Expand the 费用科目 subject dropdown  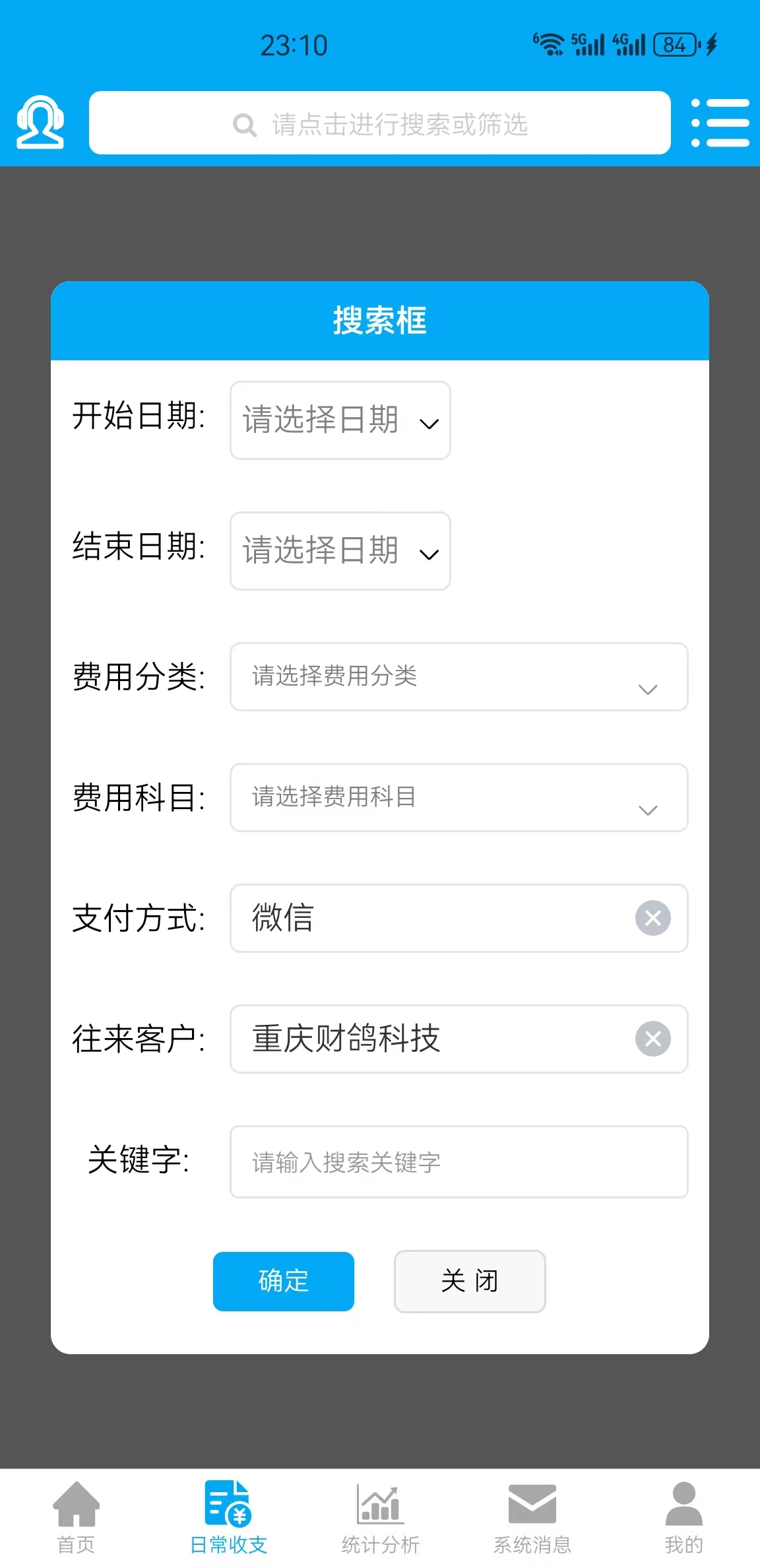[458, 797]
